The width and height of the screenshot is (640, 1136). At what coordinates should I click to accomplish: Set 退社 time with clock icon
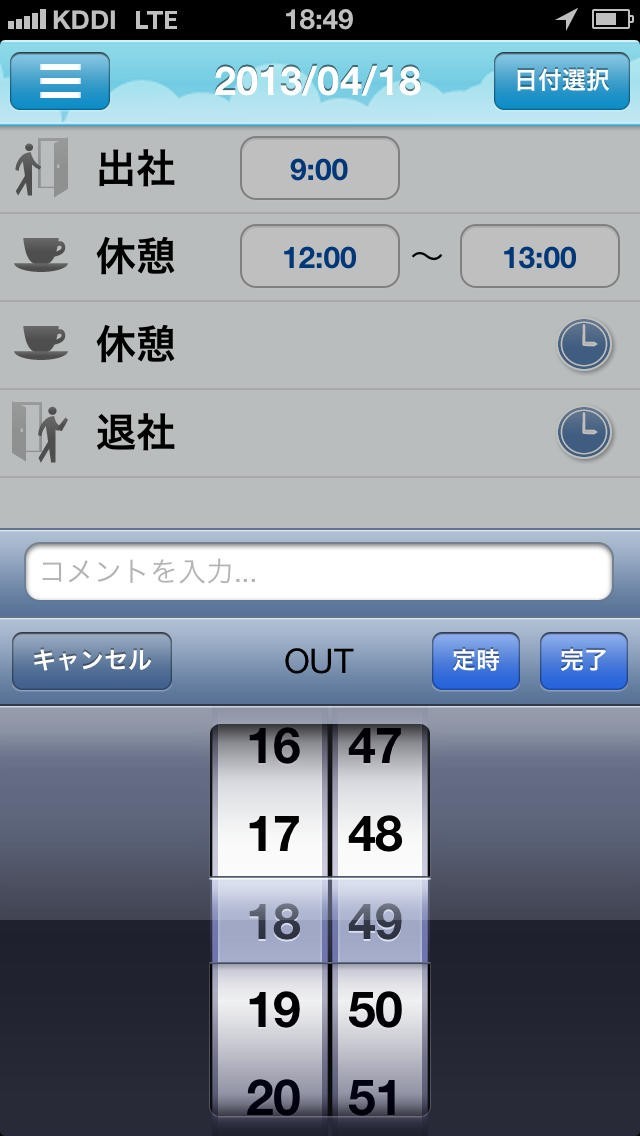tap(584, 433)
